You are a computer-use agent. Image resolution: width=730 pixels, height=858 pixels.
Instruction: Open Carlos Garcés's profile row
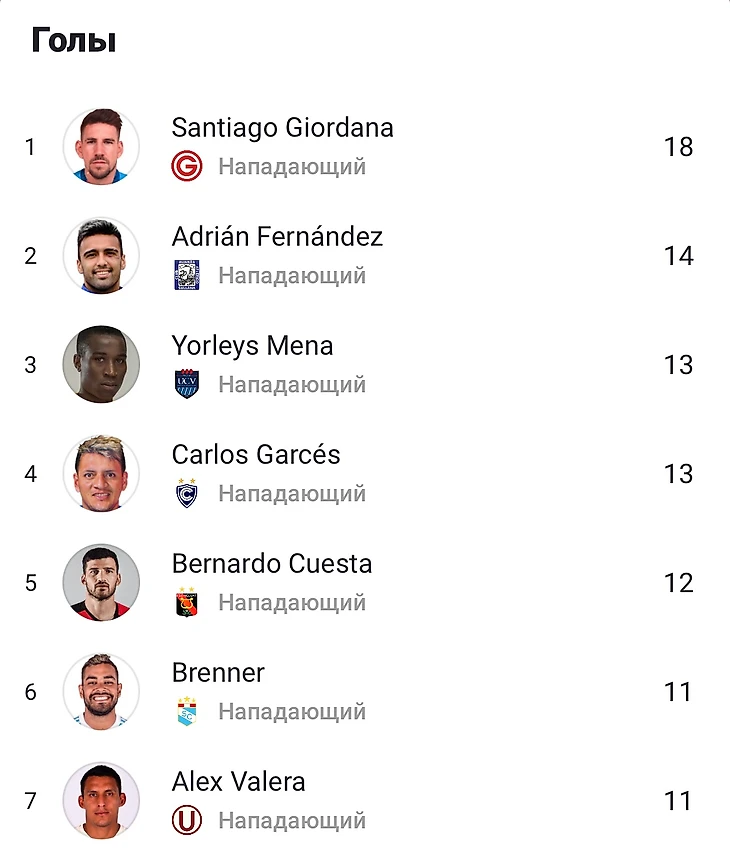click(x=256, y=456)
